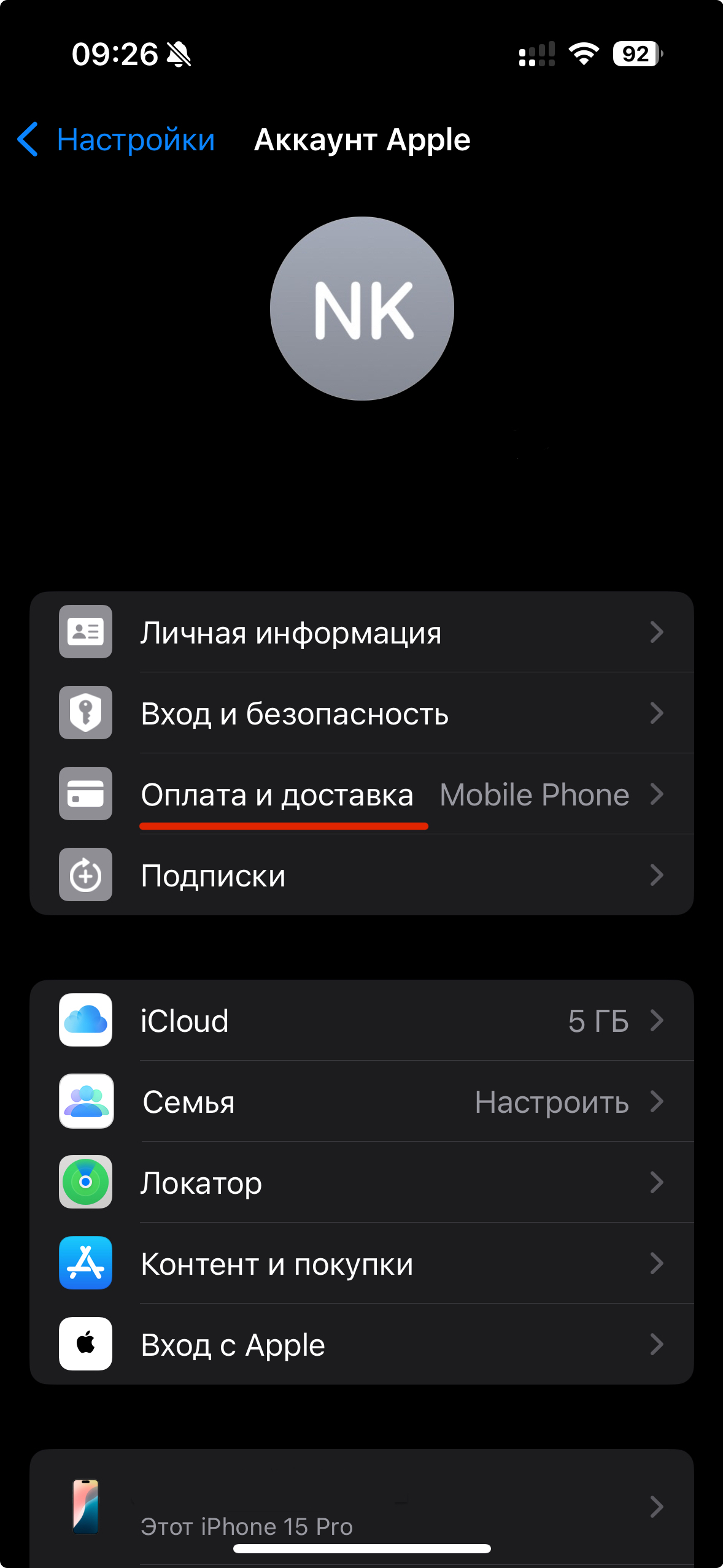Set up Семья sharing
723x1568 pixels.
361,1102
